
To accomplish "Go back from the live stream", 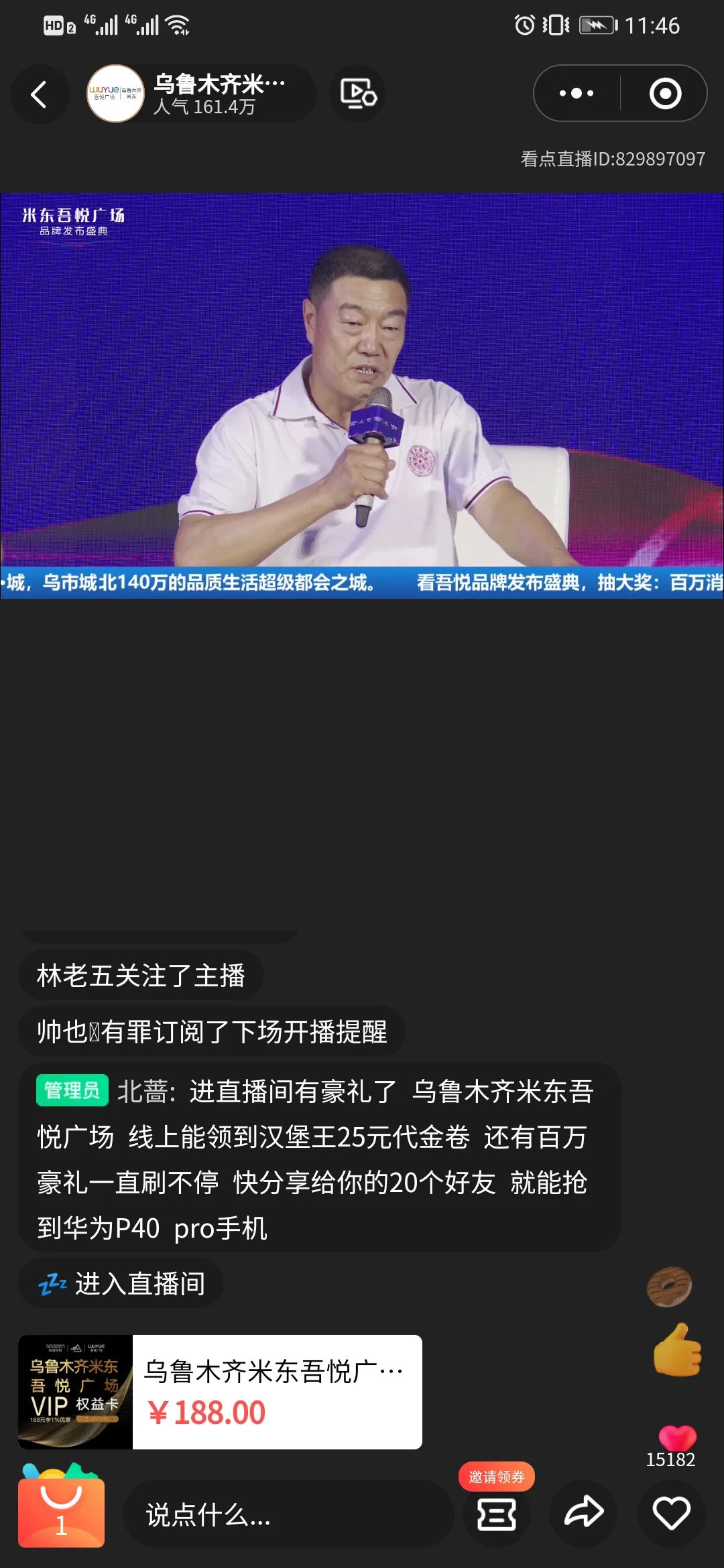I will pos(39,94).
